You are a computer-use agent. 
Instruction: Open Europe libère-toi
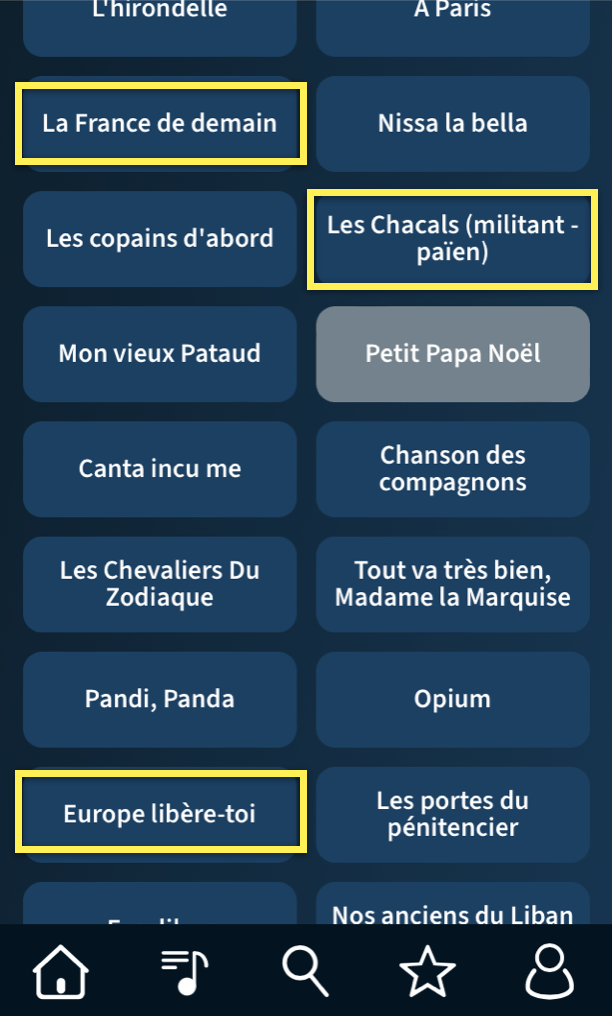click(160, 814)
